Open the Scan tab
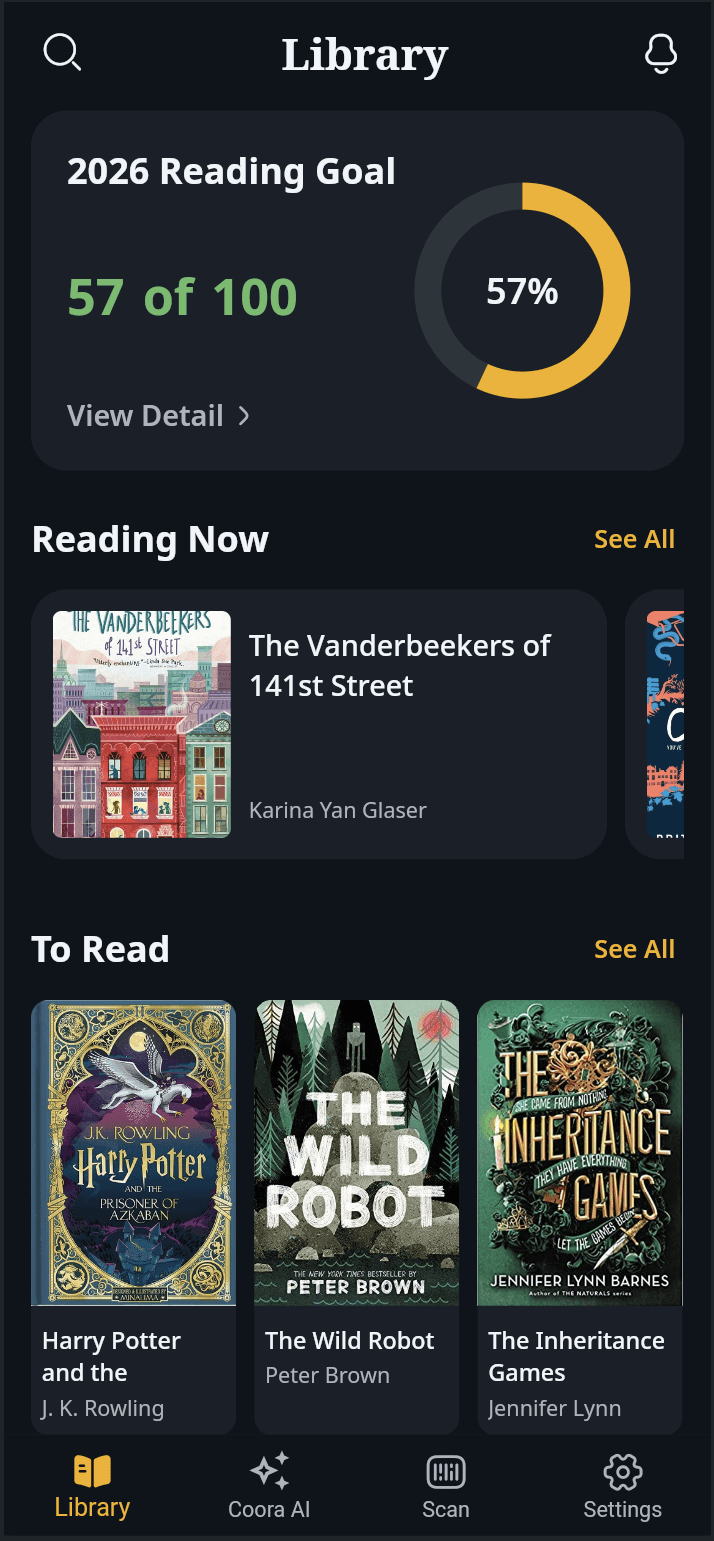The width and height of the screenshot is (714, 1541). [x=446, y=1486]
